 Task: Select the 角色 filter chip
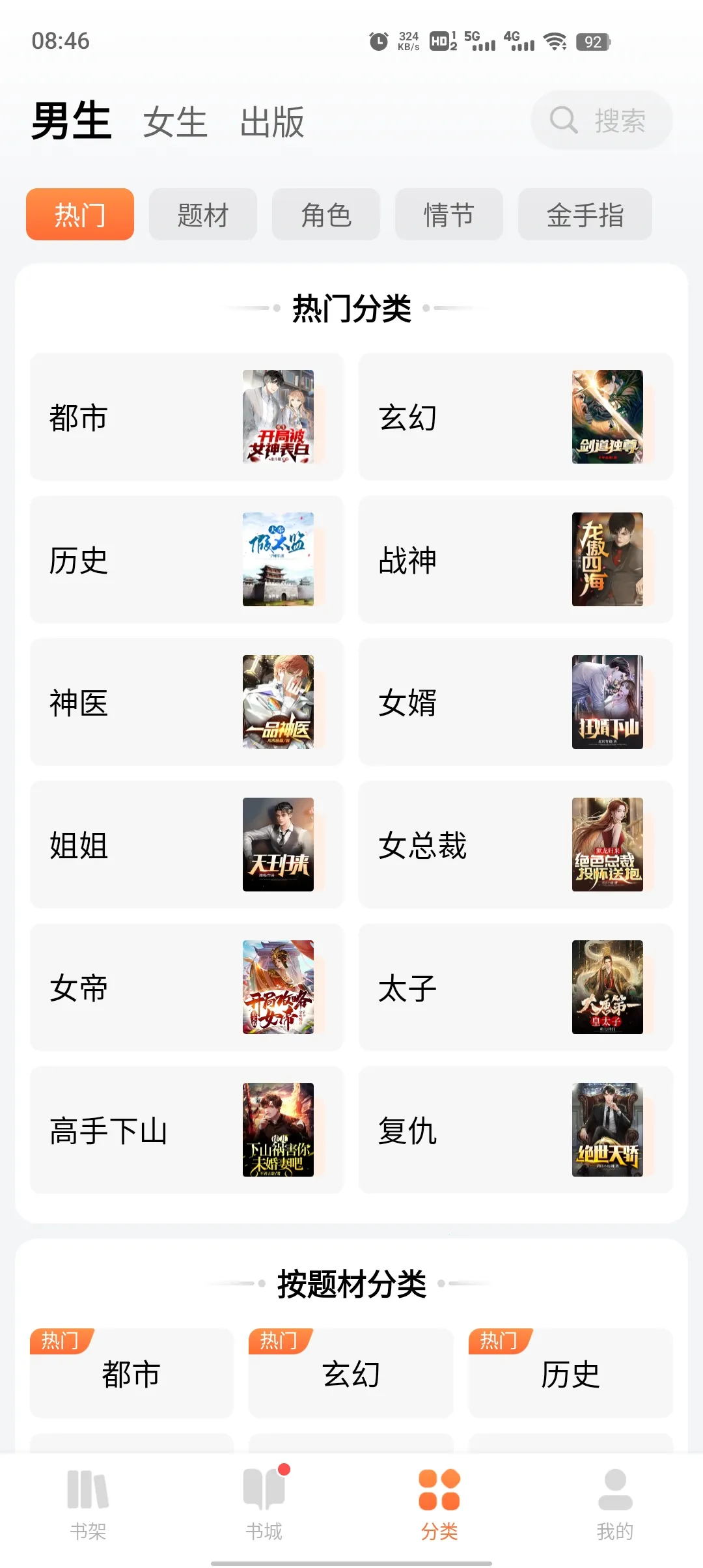325,215
